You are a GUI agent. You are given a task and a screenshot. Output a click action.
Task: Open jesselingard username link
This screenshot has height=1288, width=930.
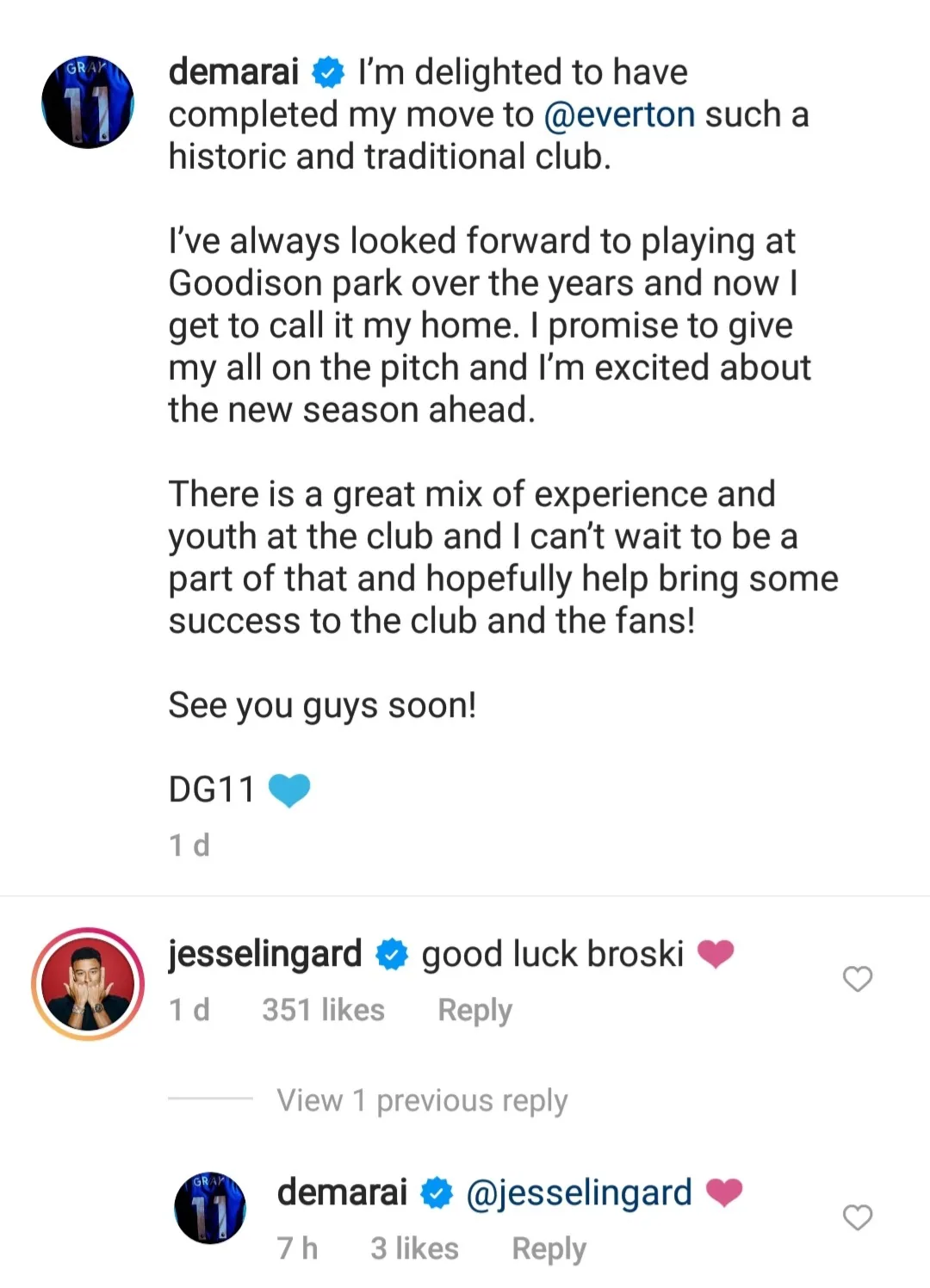click(264, 954)
